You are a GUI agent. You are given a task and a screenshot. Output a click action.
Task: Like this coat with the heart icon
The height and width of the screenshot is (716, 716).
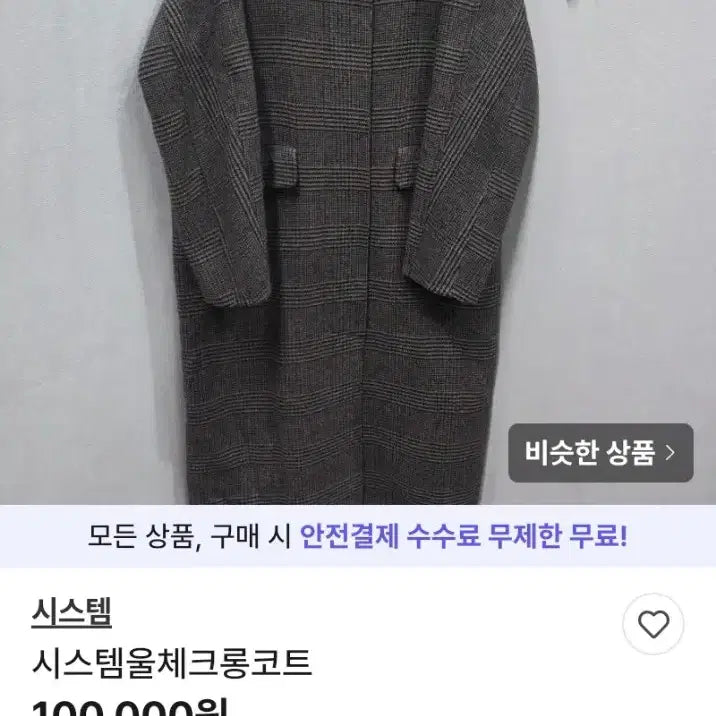653,626
